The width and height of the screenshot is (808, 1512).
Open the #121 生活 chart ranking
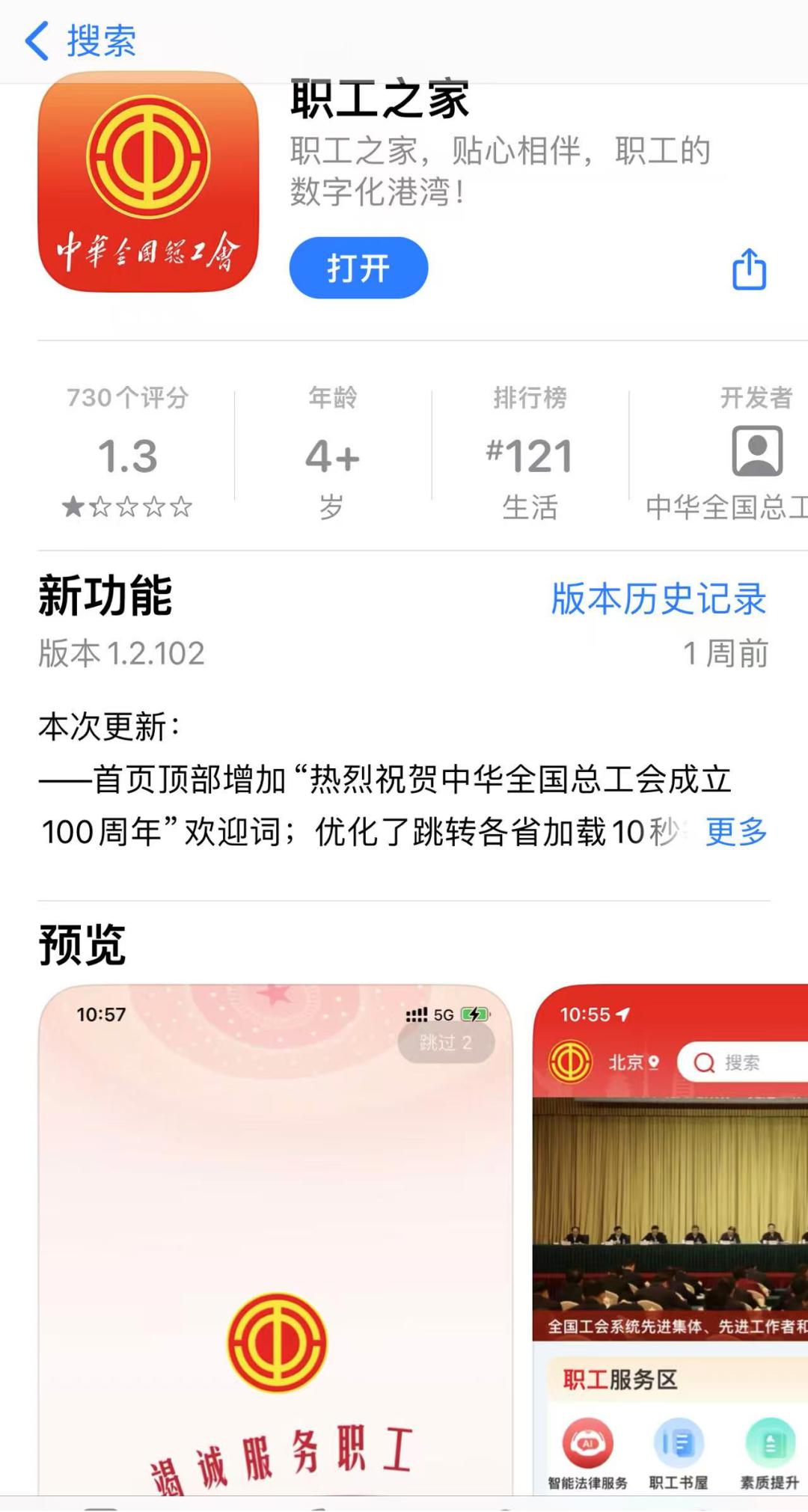tap(530, 453)
